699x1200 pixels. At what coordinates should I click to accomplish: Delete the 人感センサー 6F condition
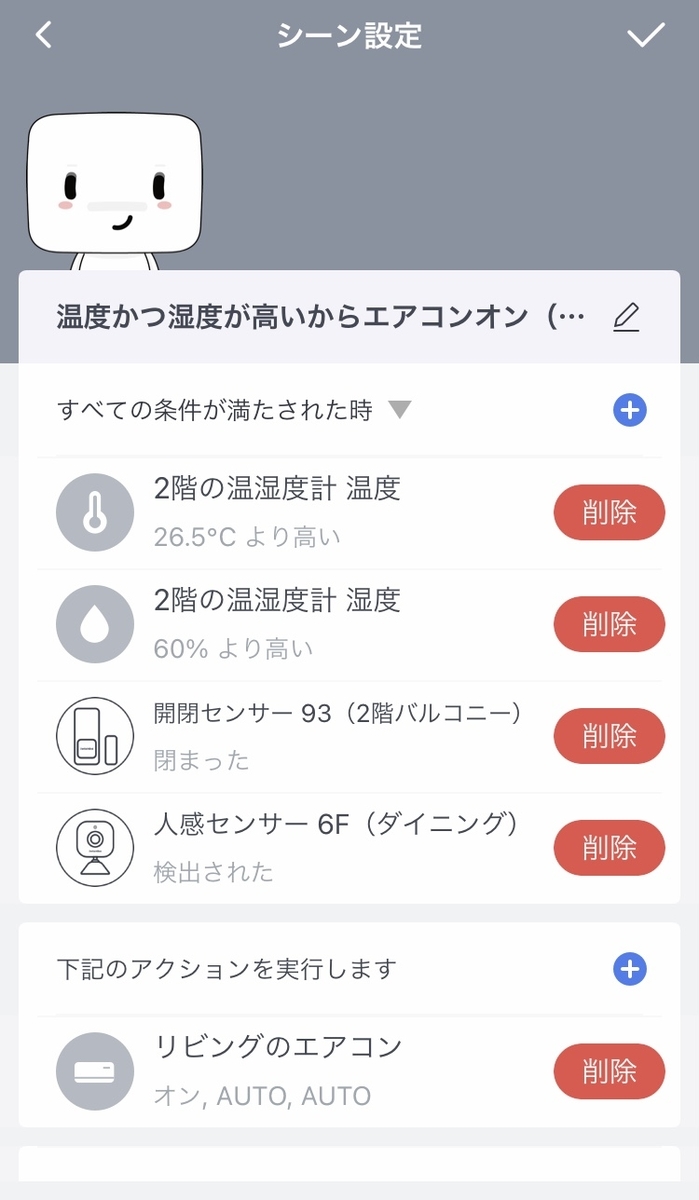(x=609, y=848)
